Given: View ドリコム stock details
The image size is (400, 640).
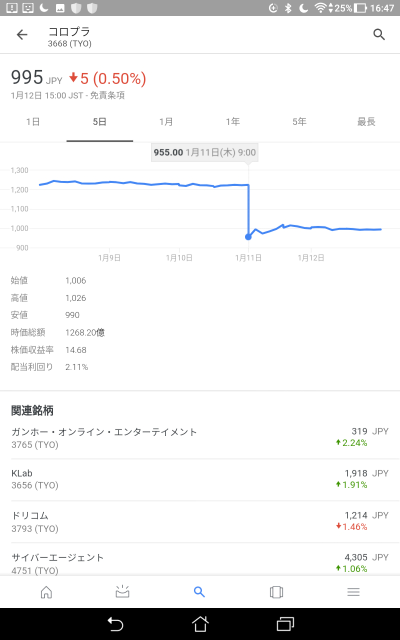Looking at the screenshot, I should (200, 522).
